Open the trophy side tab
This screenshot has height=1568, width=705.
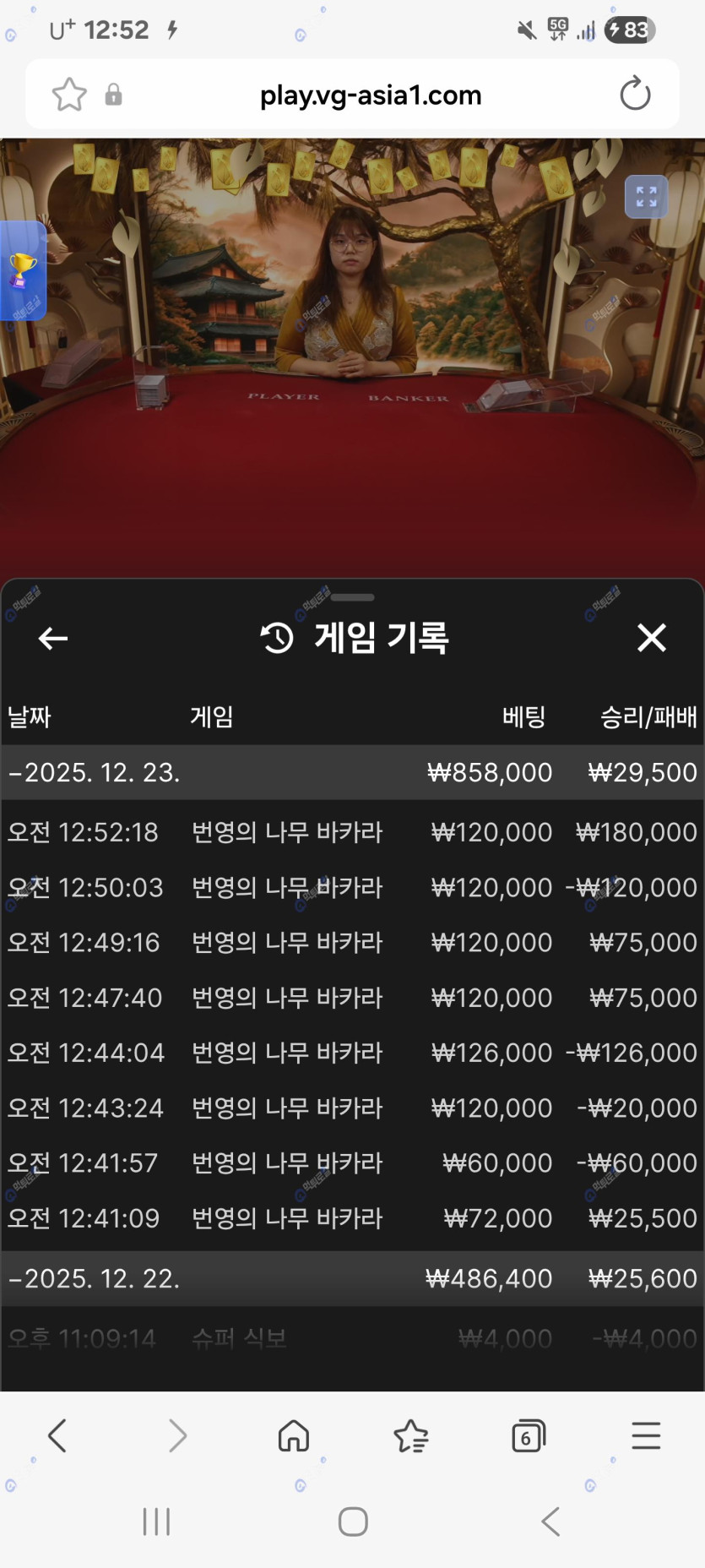(x=22, y=271)
